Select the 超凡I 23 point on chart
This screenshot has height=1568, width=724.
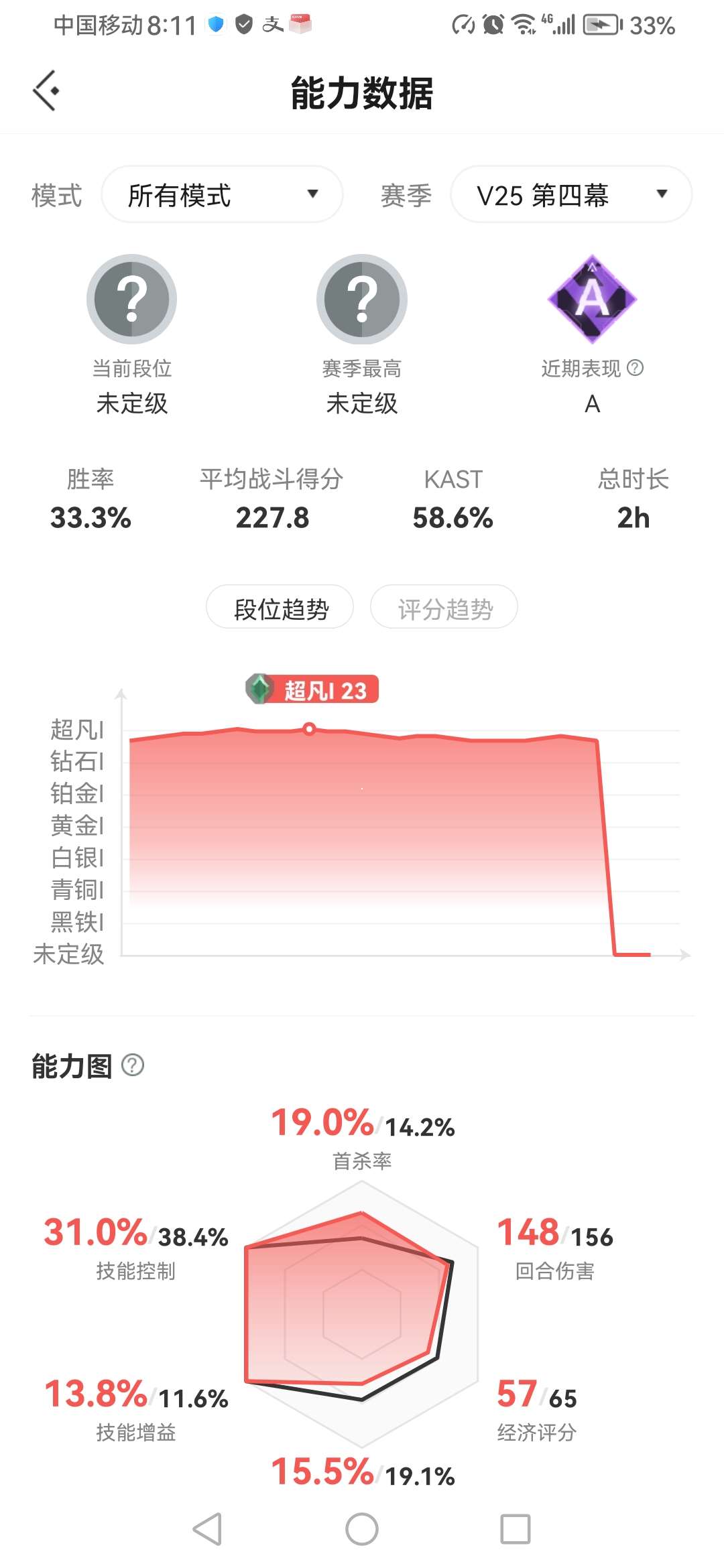309,728
